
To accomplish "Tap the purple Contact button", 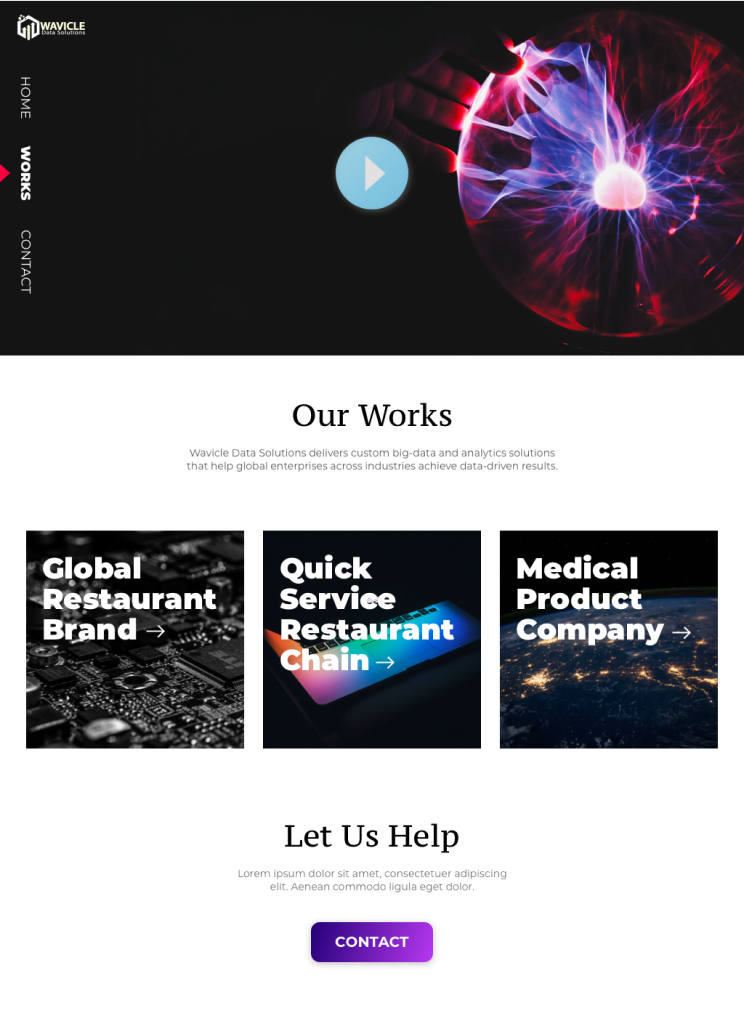I will tap(372, 942).
